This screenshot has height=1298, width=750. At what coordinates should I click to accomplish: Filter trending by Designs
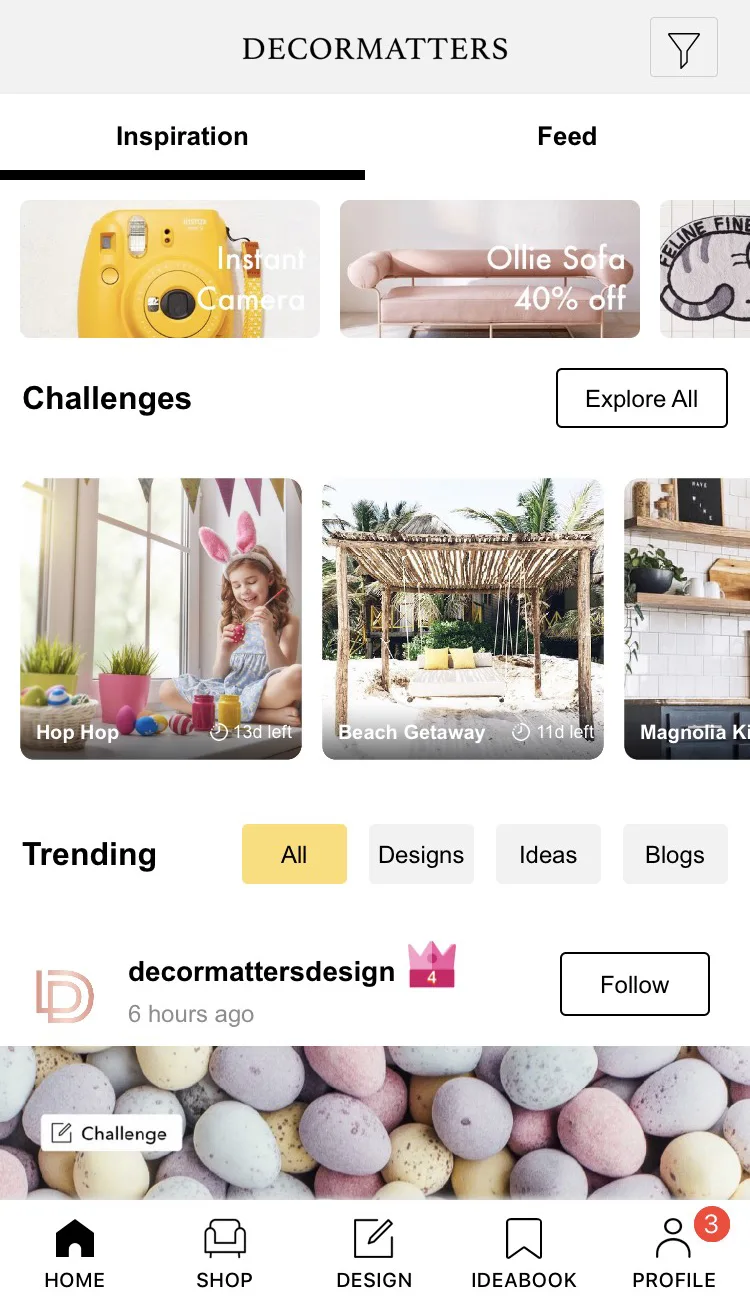[421, 854]
